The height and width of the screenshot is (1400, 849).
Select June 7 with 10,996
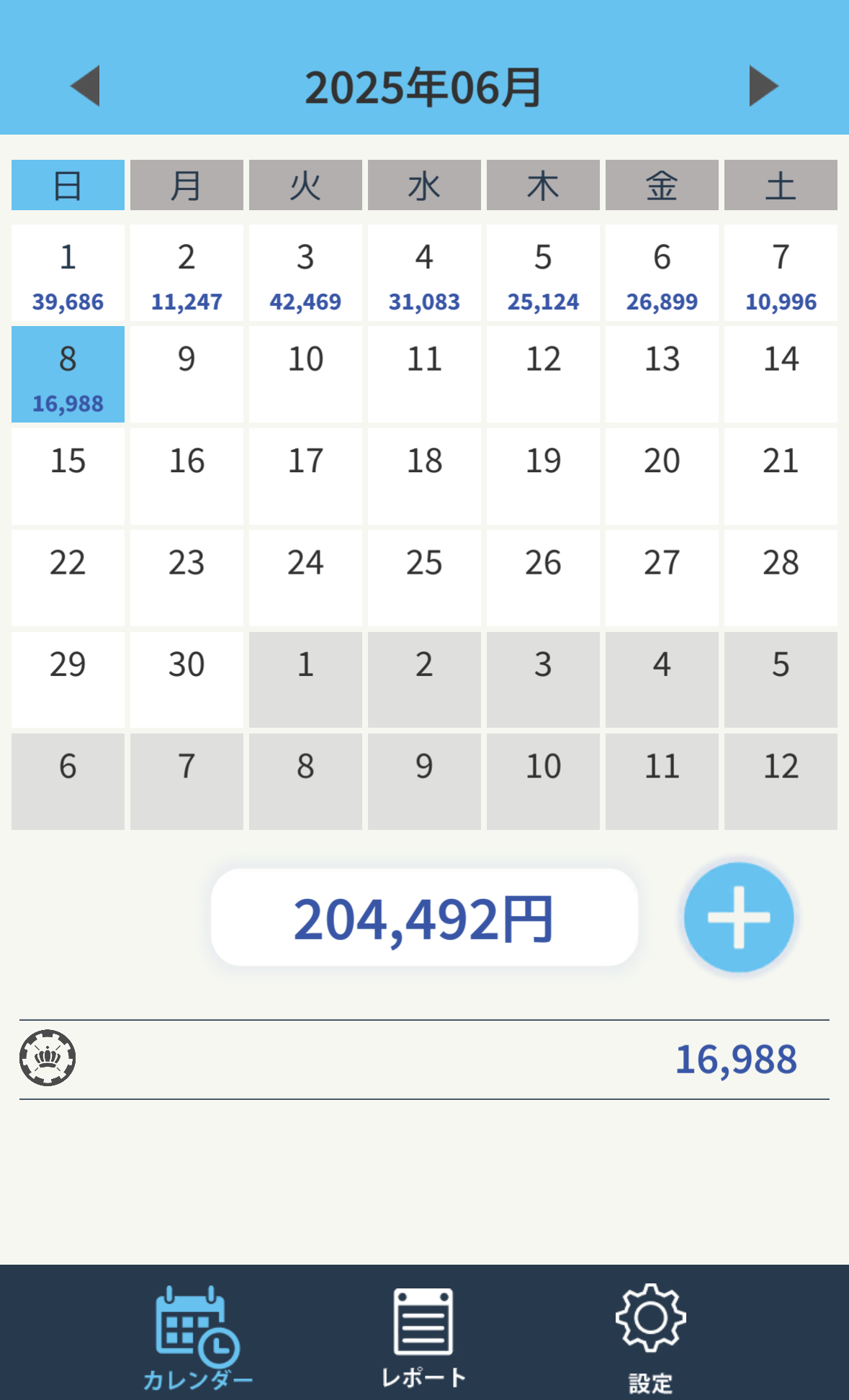coord(781,274)
